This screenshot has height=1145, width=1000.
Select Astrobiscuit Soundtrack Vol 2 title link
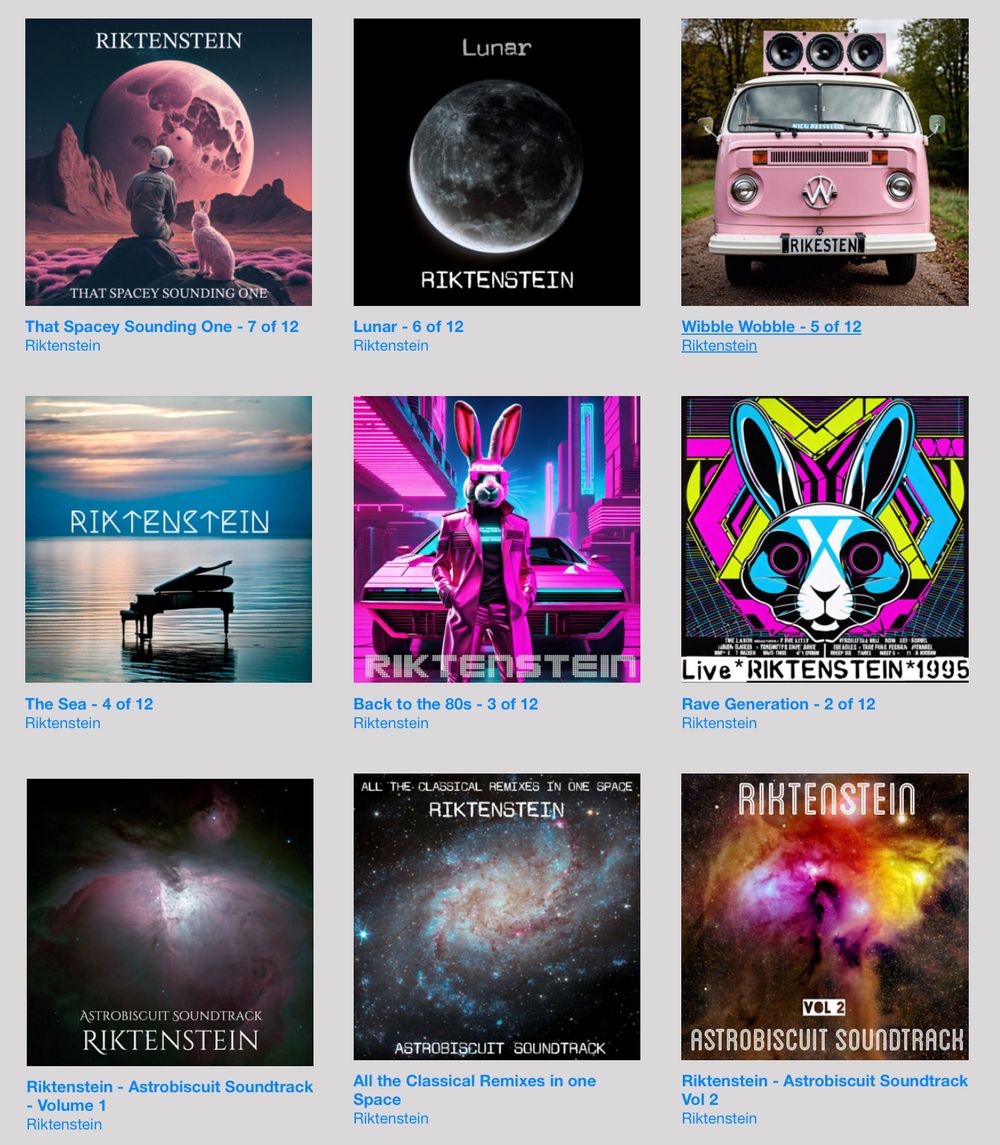click(x=824, y=1090)
